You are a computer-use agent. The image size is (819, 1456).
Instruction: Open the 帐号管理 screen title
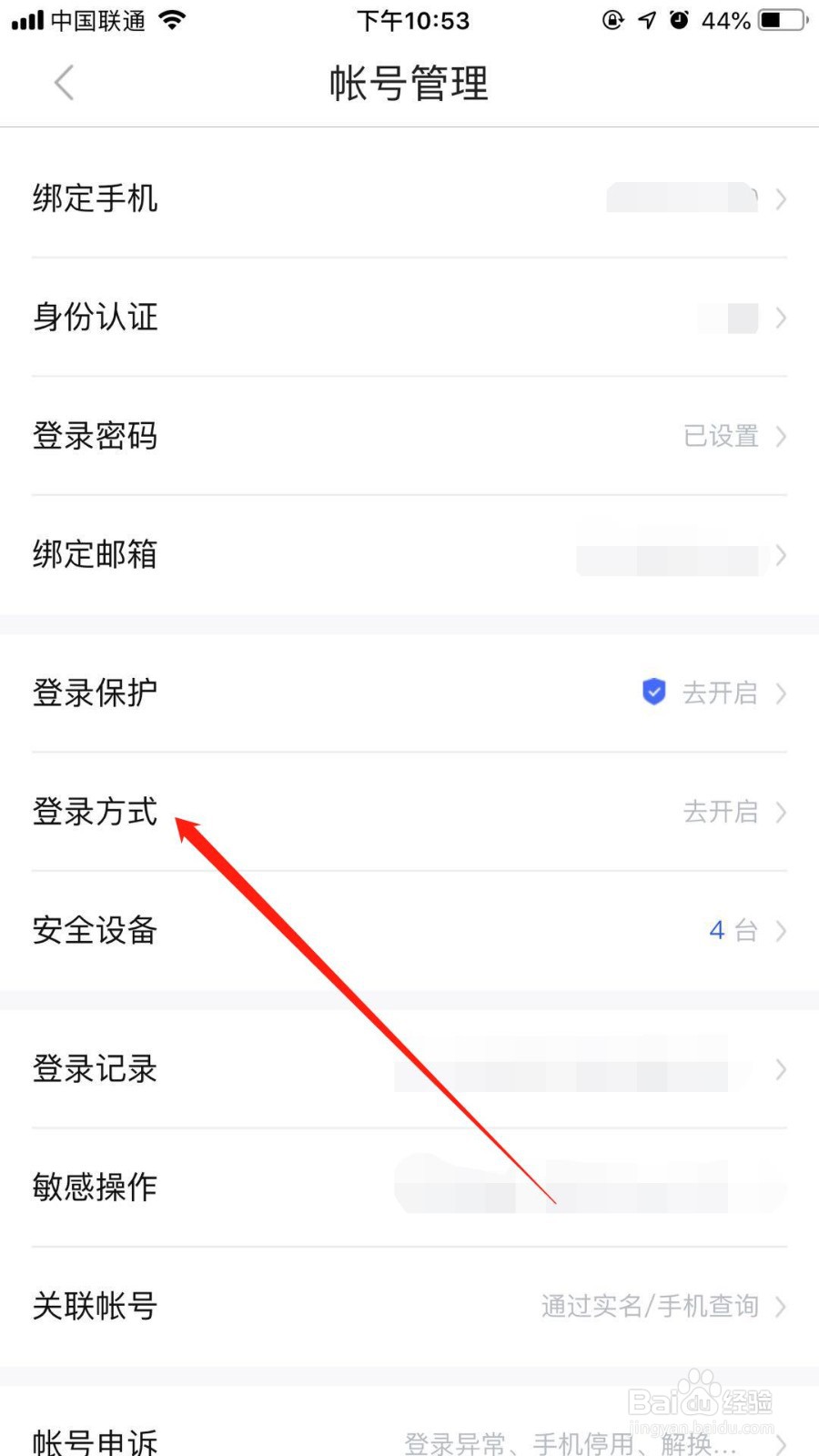pyautogui.click(x=409, y=83)
